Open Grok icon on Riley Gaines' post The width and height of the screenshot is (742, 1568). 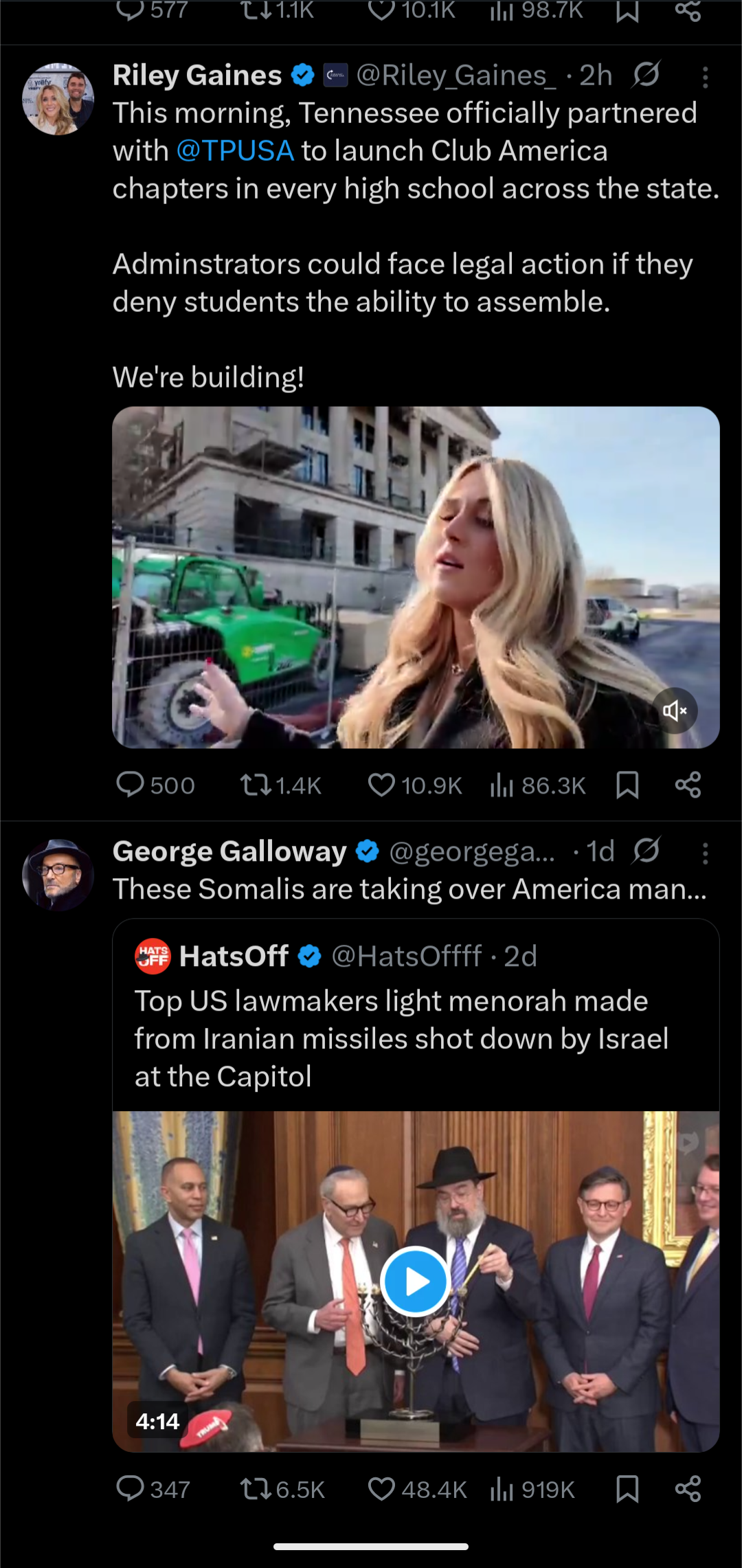646,75
